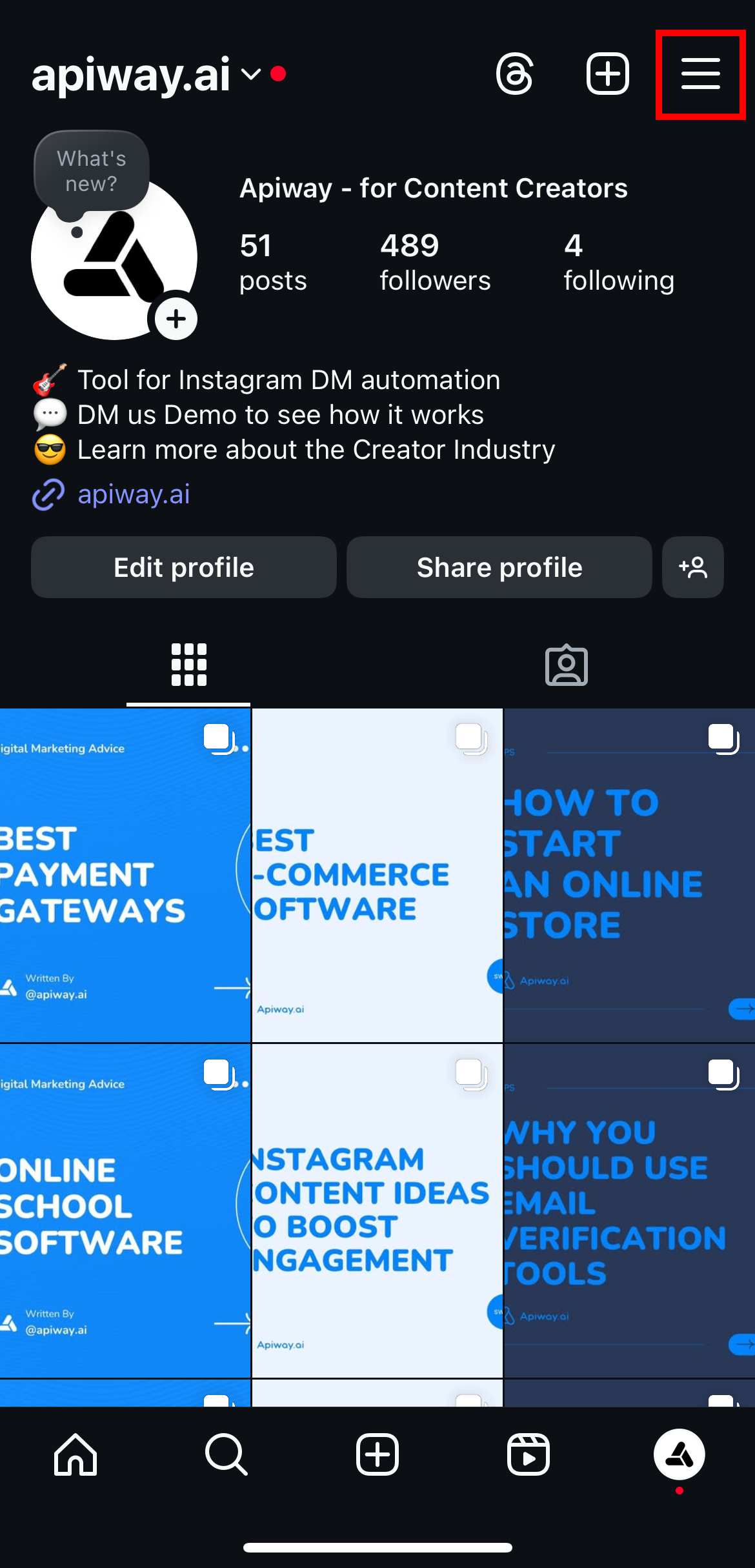Open the Reels tab
755x1568 pixels.
[528, 1454]
